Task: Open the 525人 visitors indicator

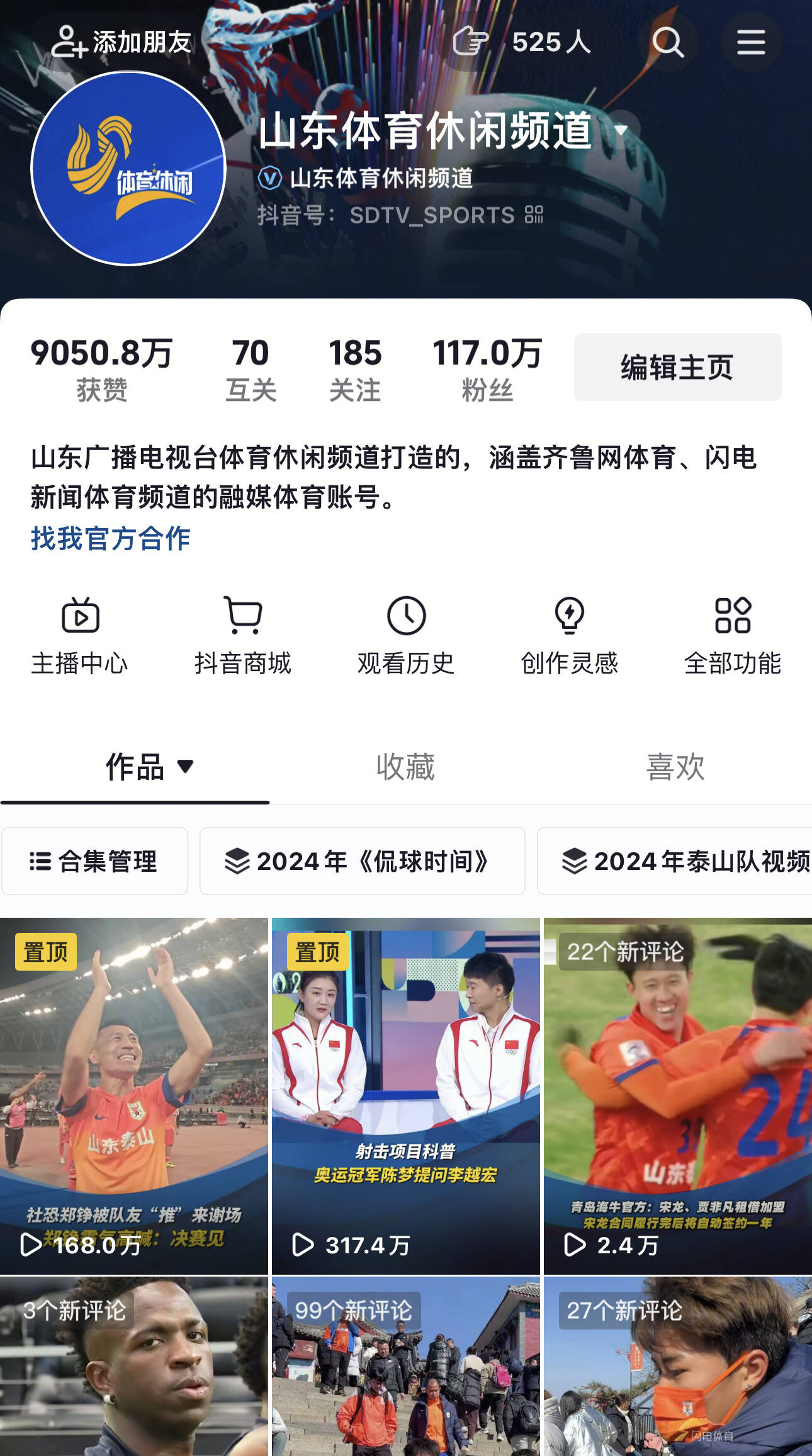Action: coord(522,42)
